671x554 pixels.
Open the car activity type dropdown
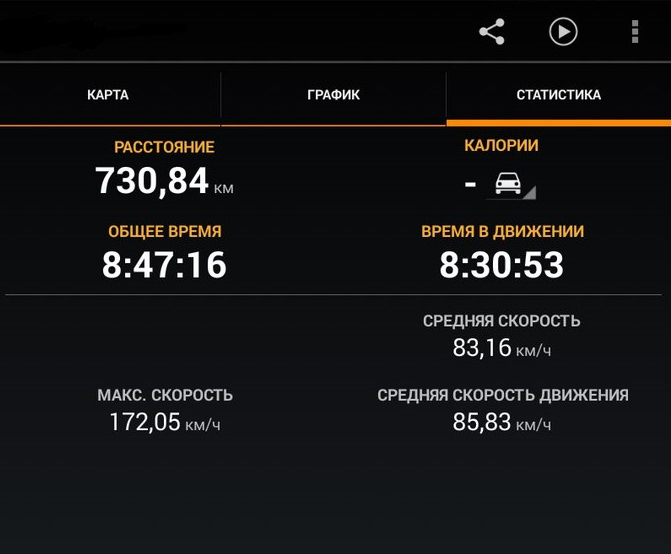[x=510, y=184]
